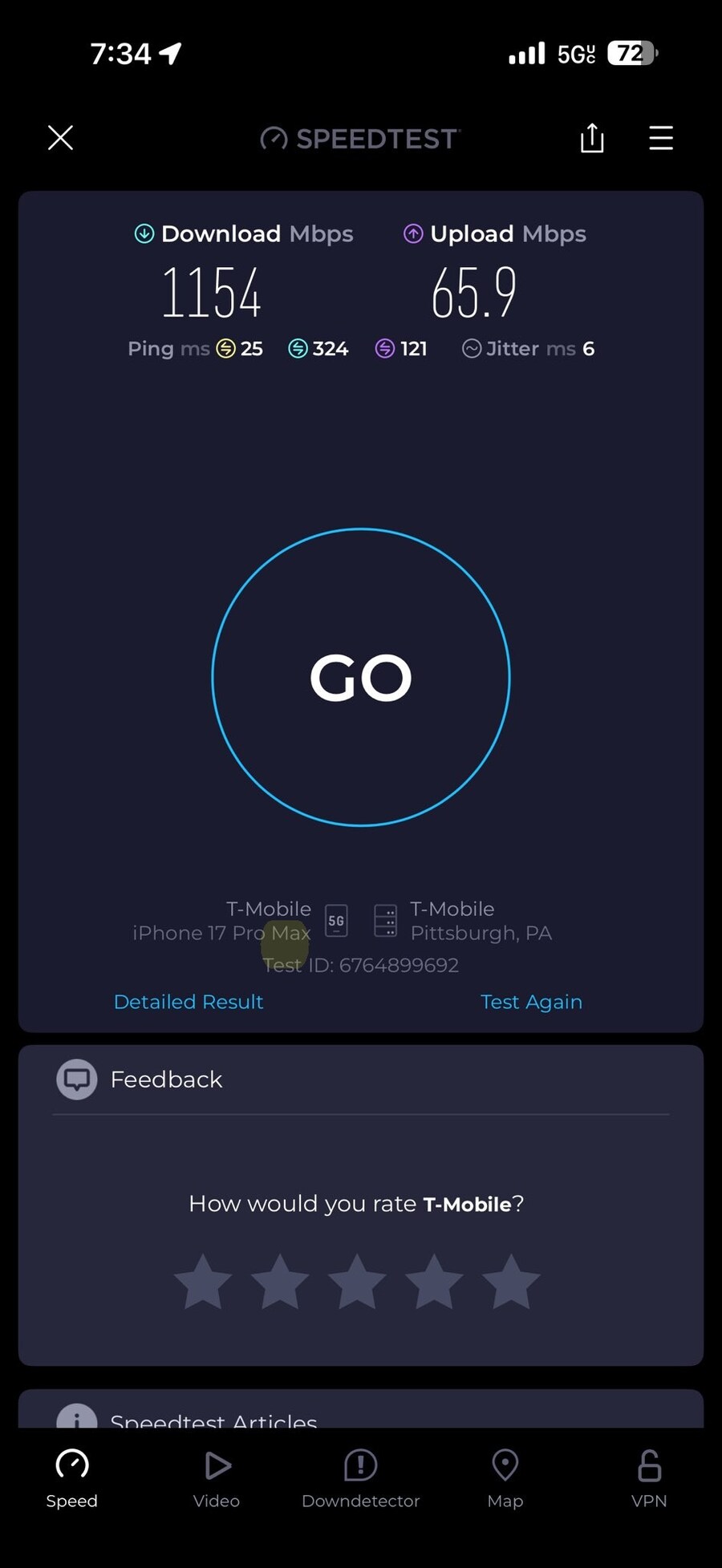
Task: Start a new test with the GO button
Action: (x=360, y=678)
